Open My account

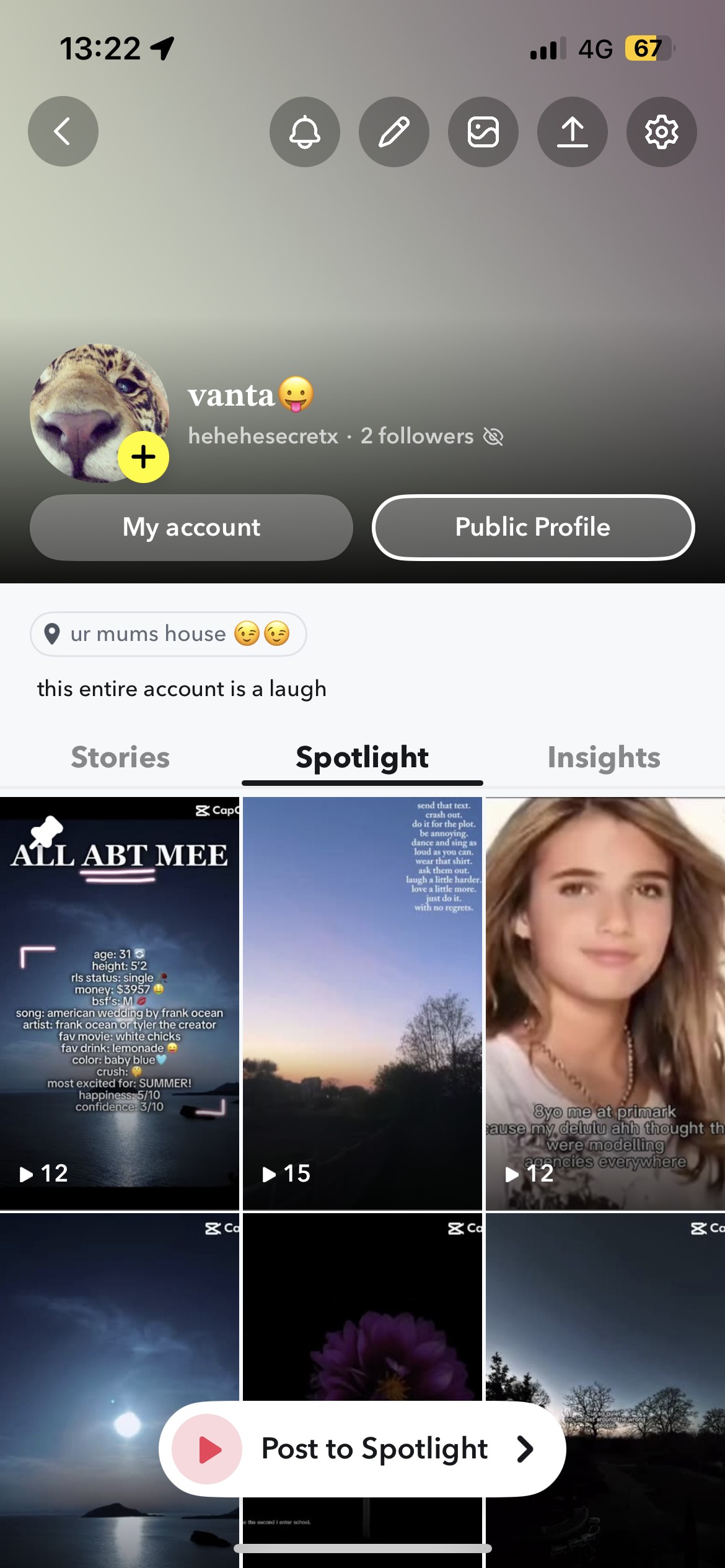pyautogui.click(x=191, y=528)
